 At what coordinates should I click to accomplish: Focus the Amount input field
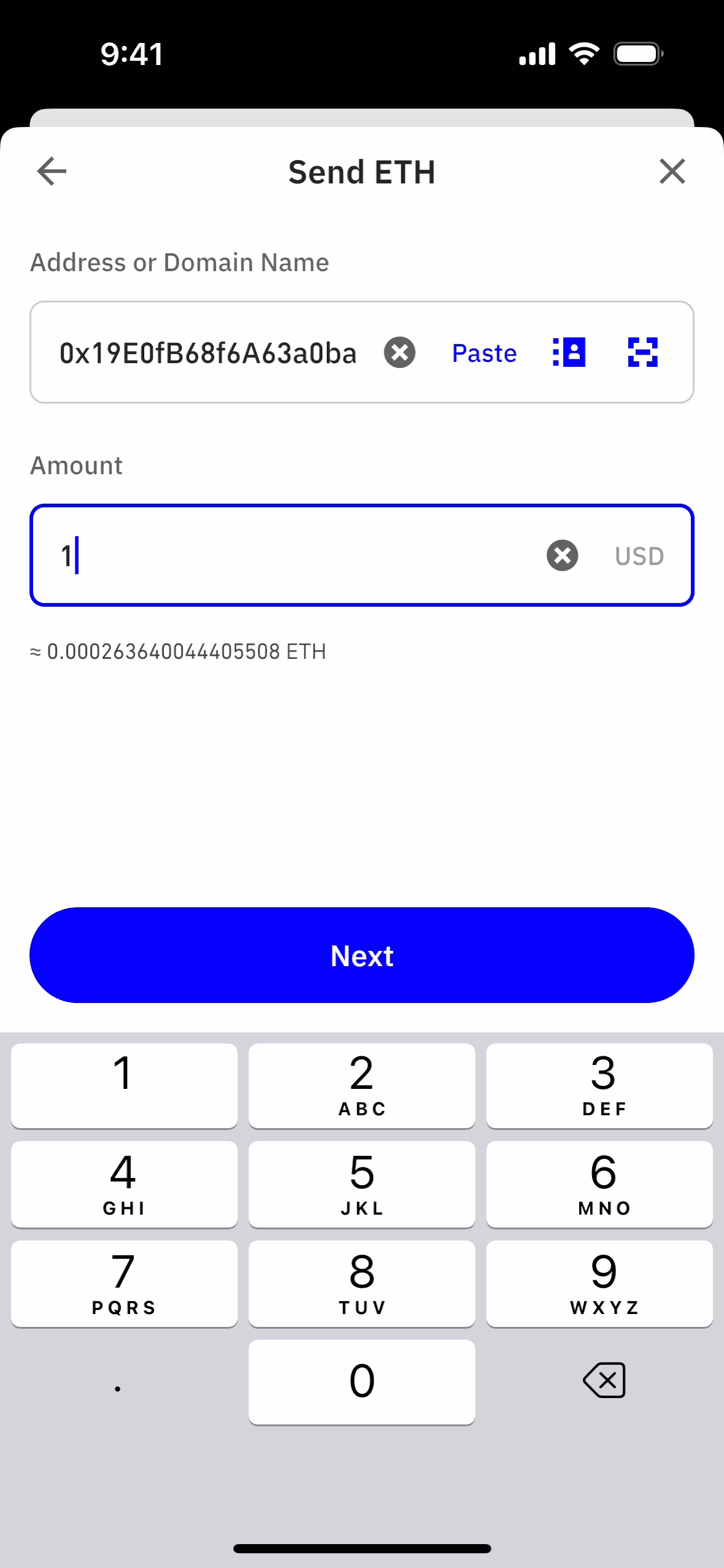[x=295, y=555]
